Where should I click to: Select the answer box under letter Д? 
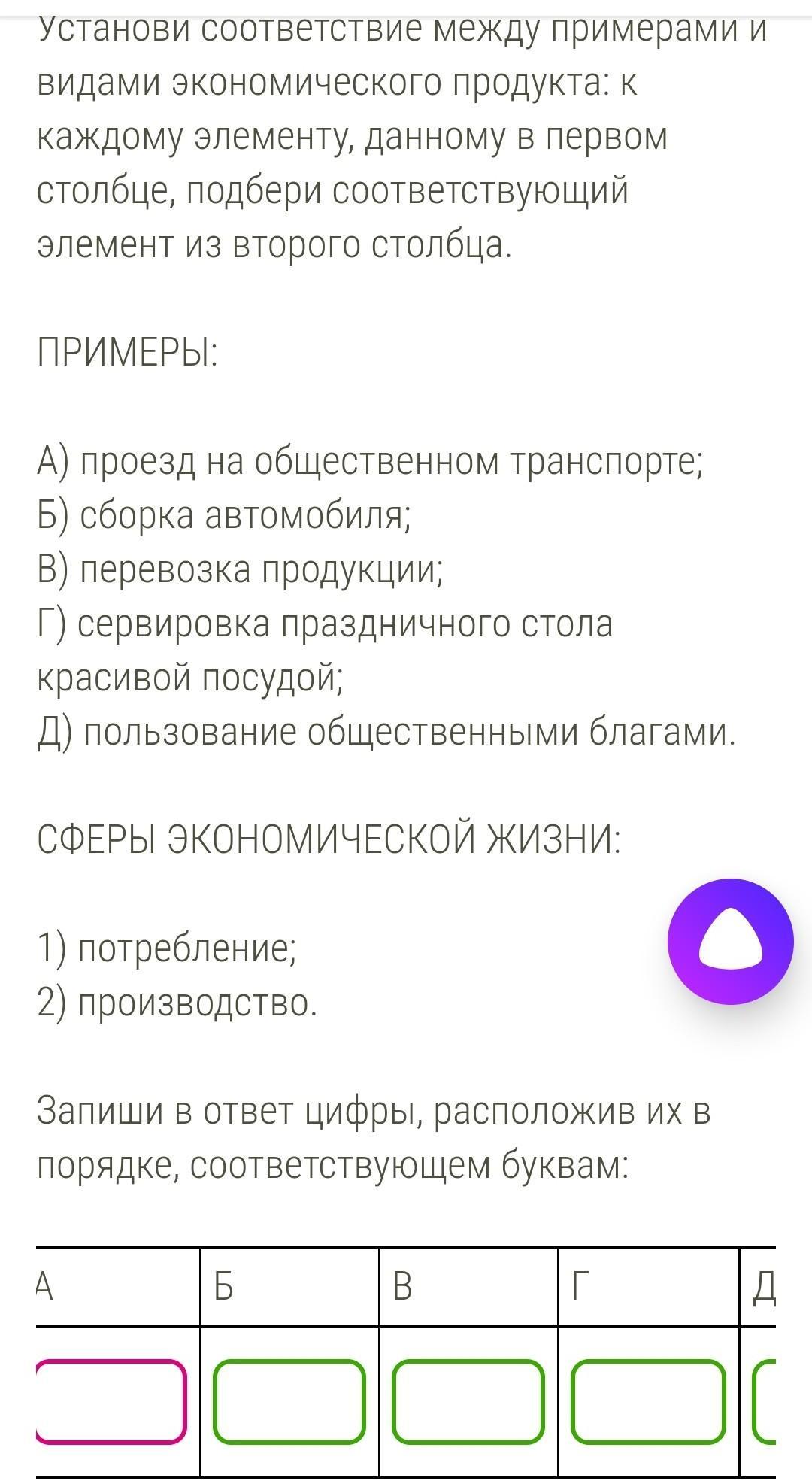pyautogui.click(x=765, y=1401)
